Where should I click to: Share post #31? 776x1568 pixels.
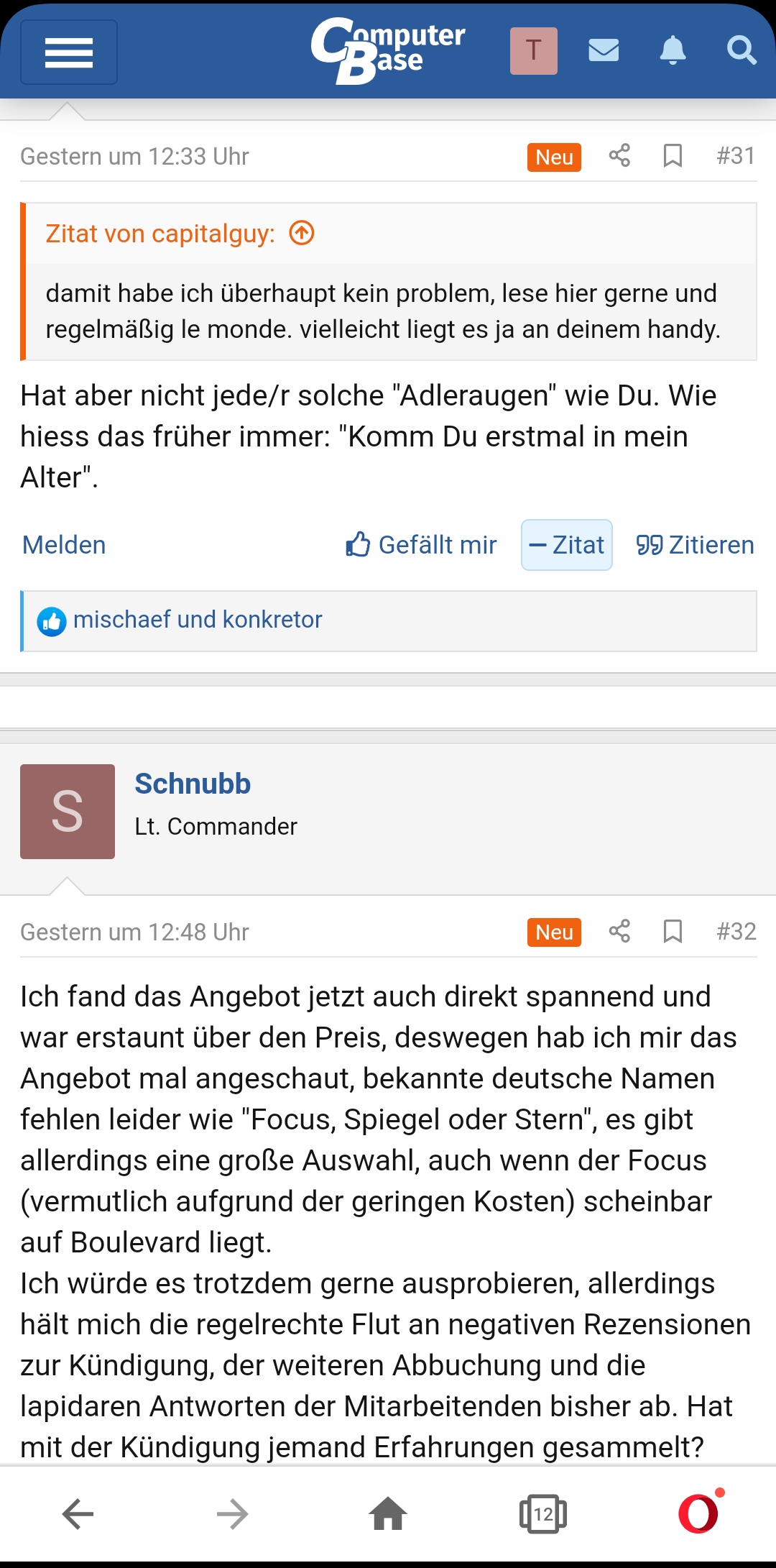[x=619, y=155]
